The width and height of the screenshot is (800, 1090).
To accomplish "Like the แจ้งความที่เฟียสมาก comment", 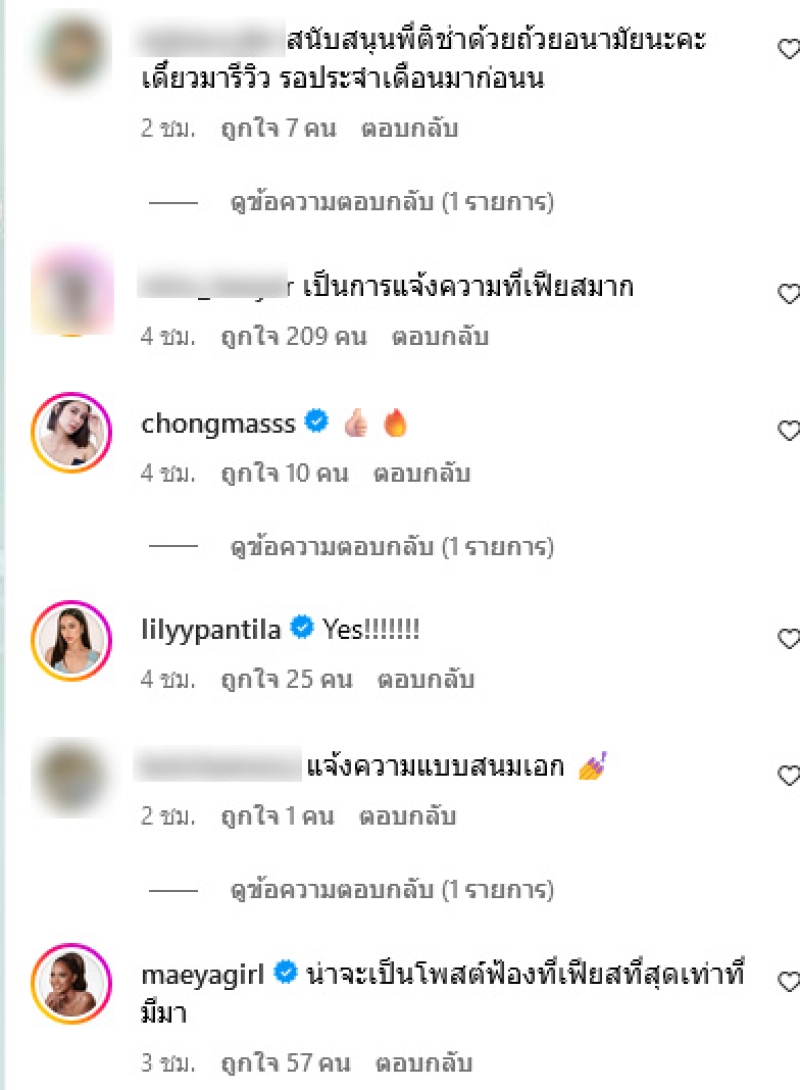I will click(789, 294).
